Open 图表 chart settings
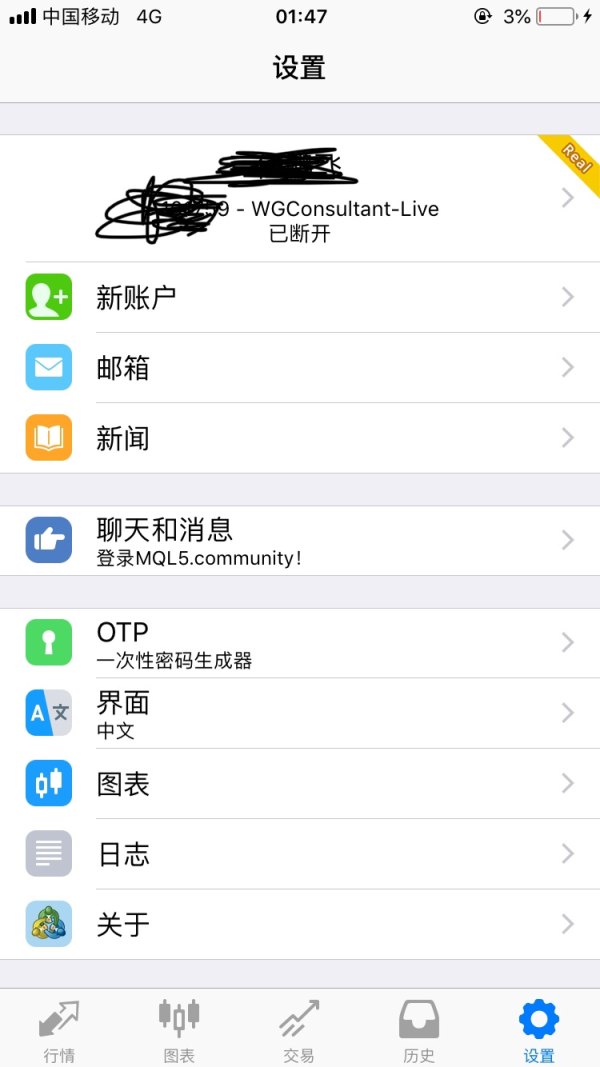Screen dimensions: 600x1067 tap(300, 783)
